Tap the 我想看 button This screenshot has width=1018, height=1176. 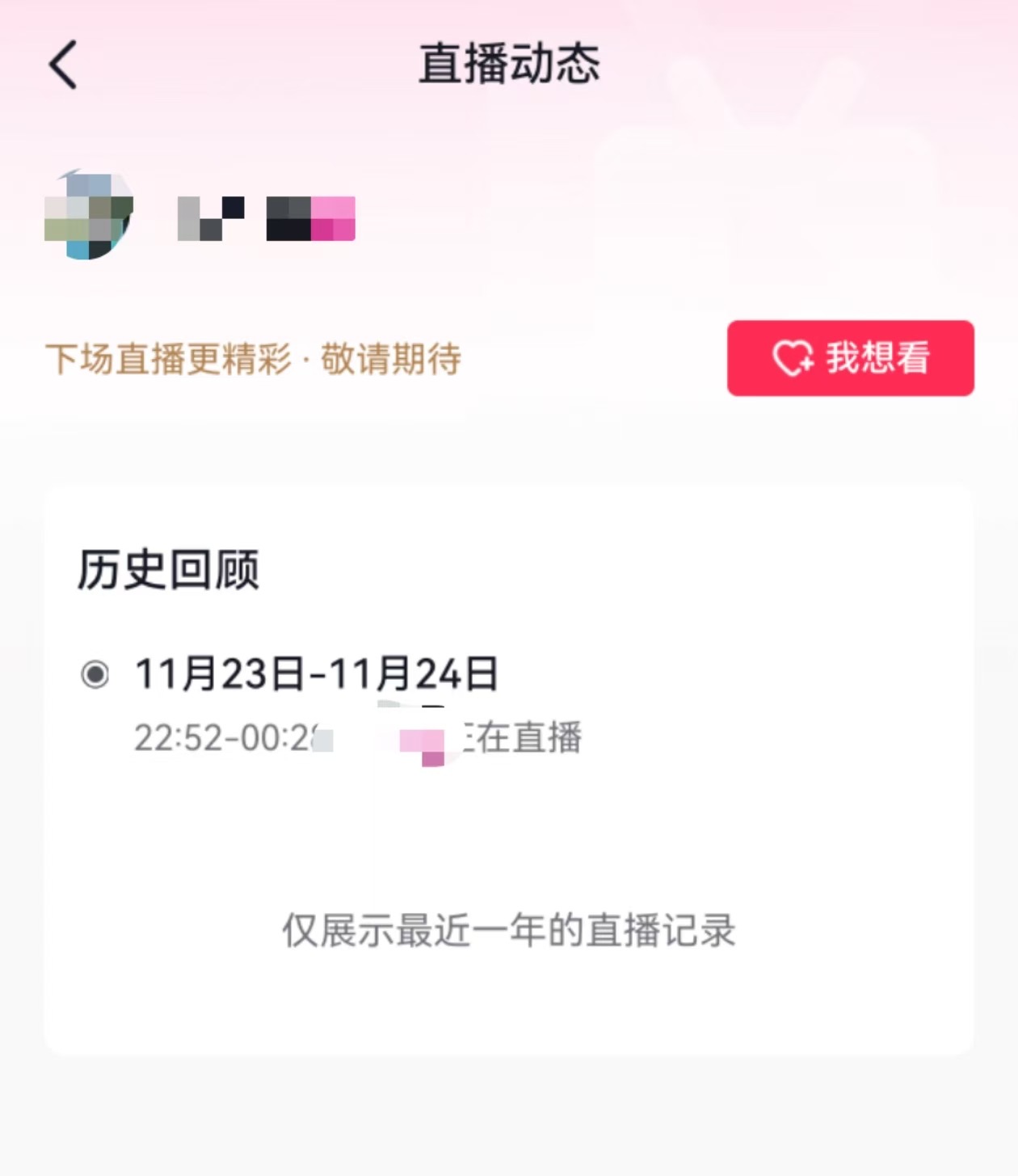tap(850, 358)
